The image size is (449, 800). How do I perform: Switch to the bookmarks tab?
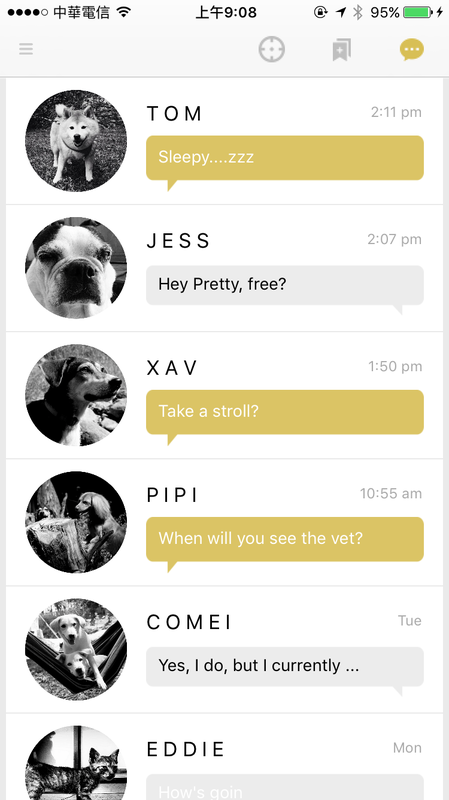pyautogui.click(x=341, y=50)
